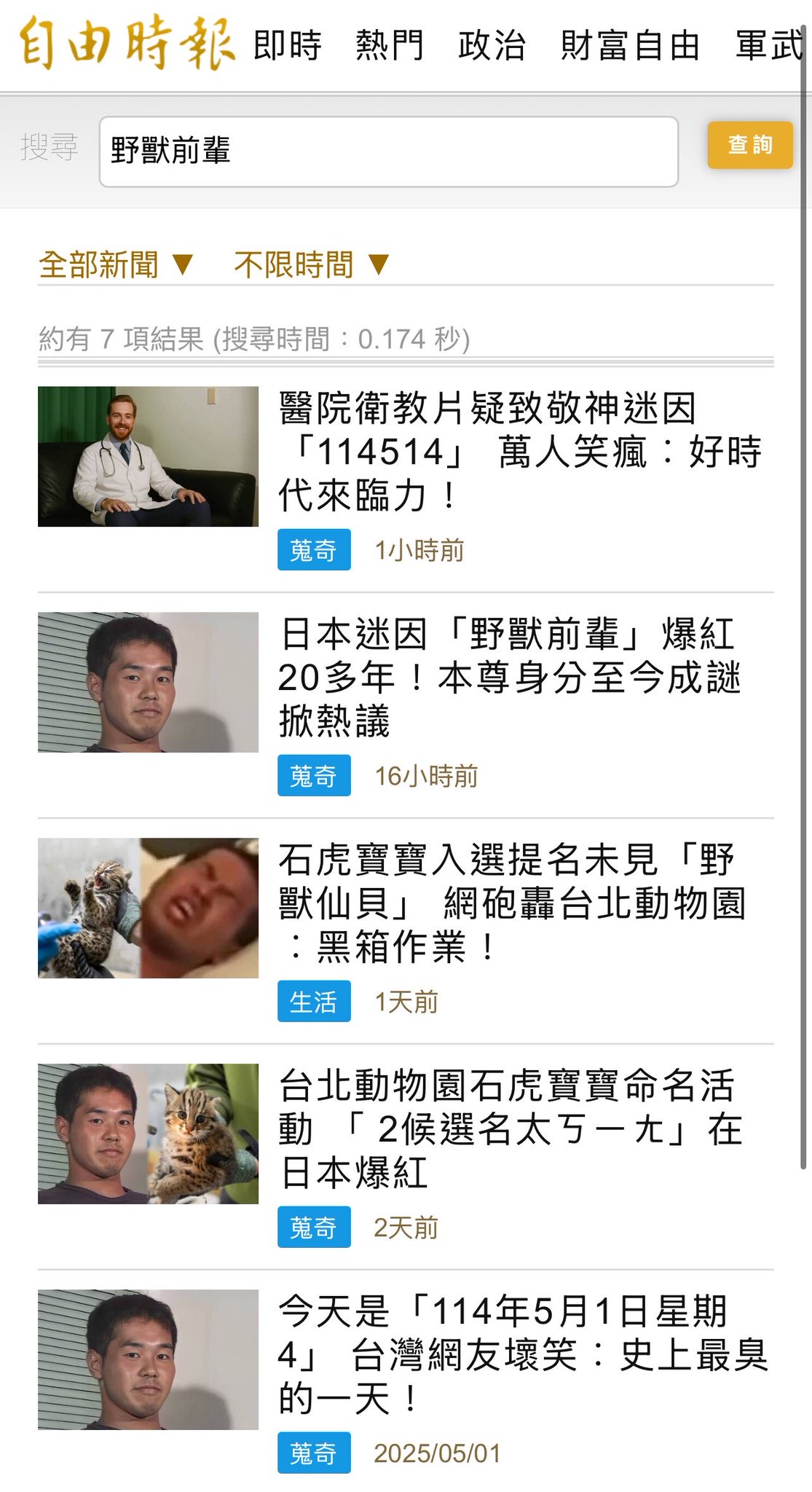Screen dimensions: 812x1492
Task: Open the 台北動物園石虎寶寶命名活動 article
Action: tap(510, 1129)
